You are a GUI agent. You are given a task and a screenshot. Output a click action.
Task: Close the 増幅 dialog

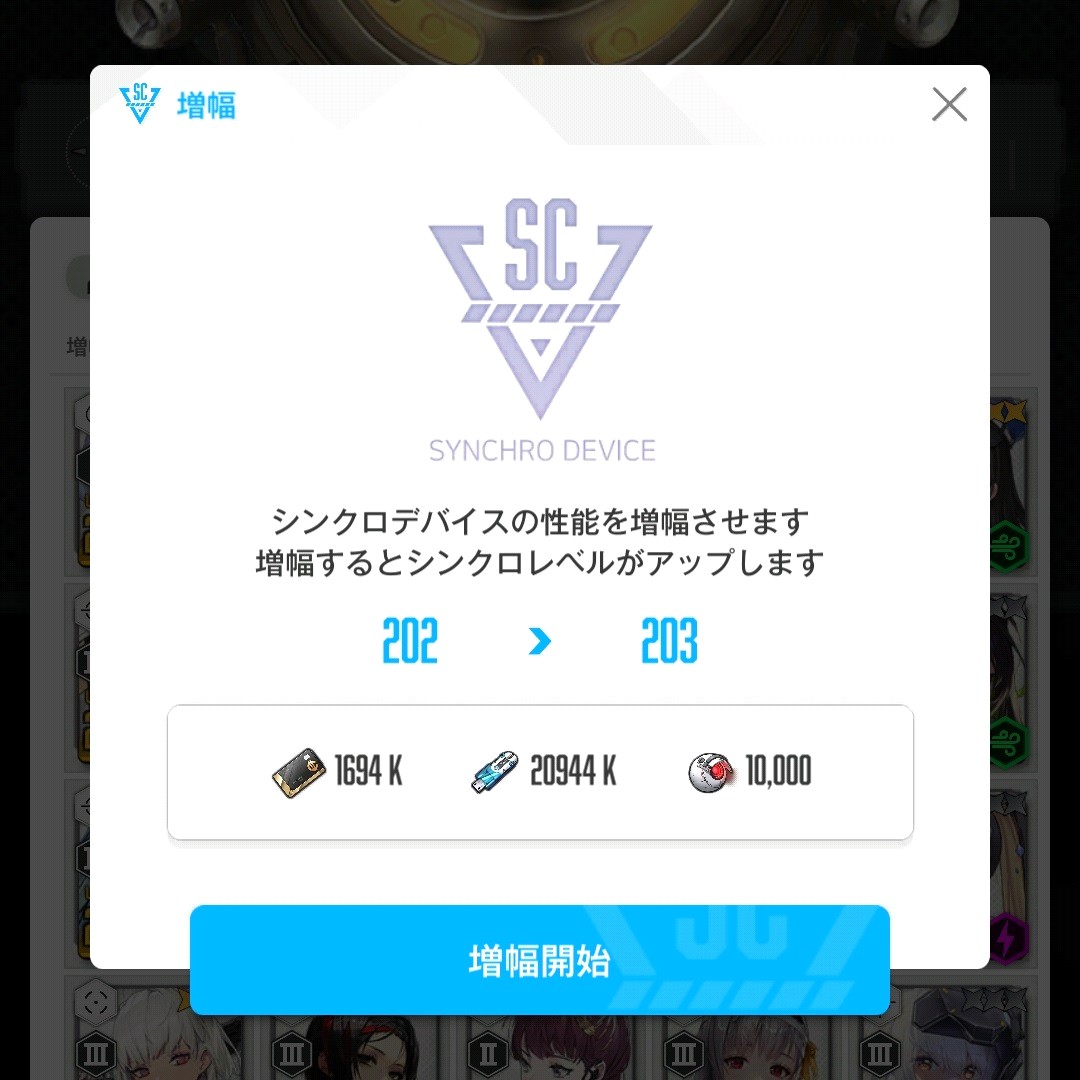pos(949,104)
